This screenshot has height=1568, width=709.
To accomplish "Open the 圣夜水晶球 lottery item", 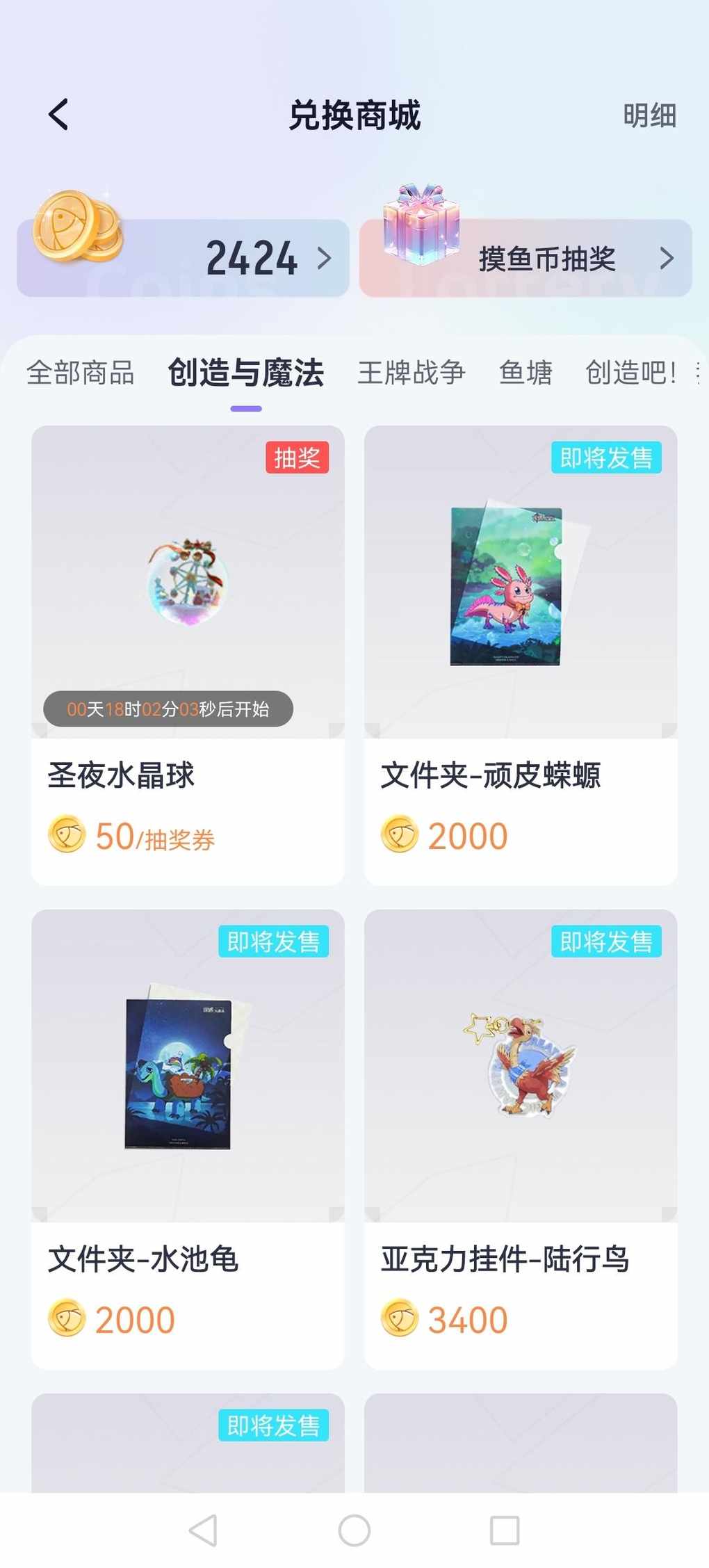I will [x=188, y=654].
